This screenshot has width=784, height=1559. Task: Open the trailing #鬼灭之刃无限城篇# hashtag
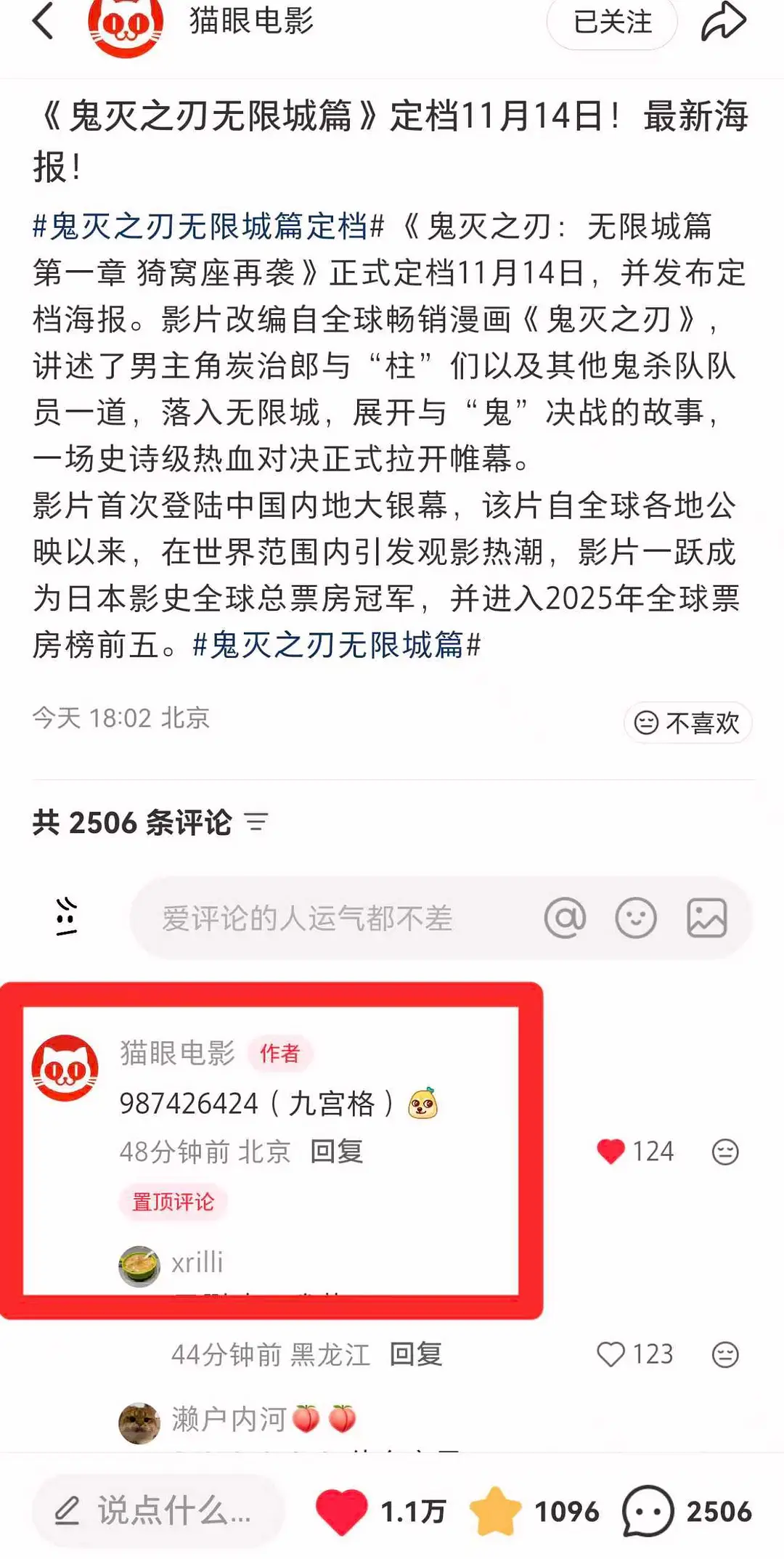336,645
